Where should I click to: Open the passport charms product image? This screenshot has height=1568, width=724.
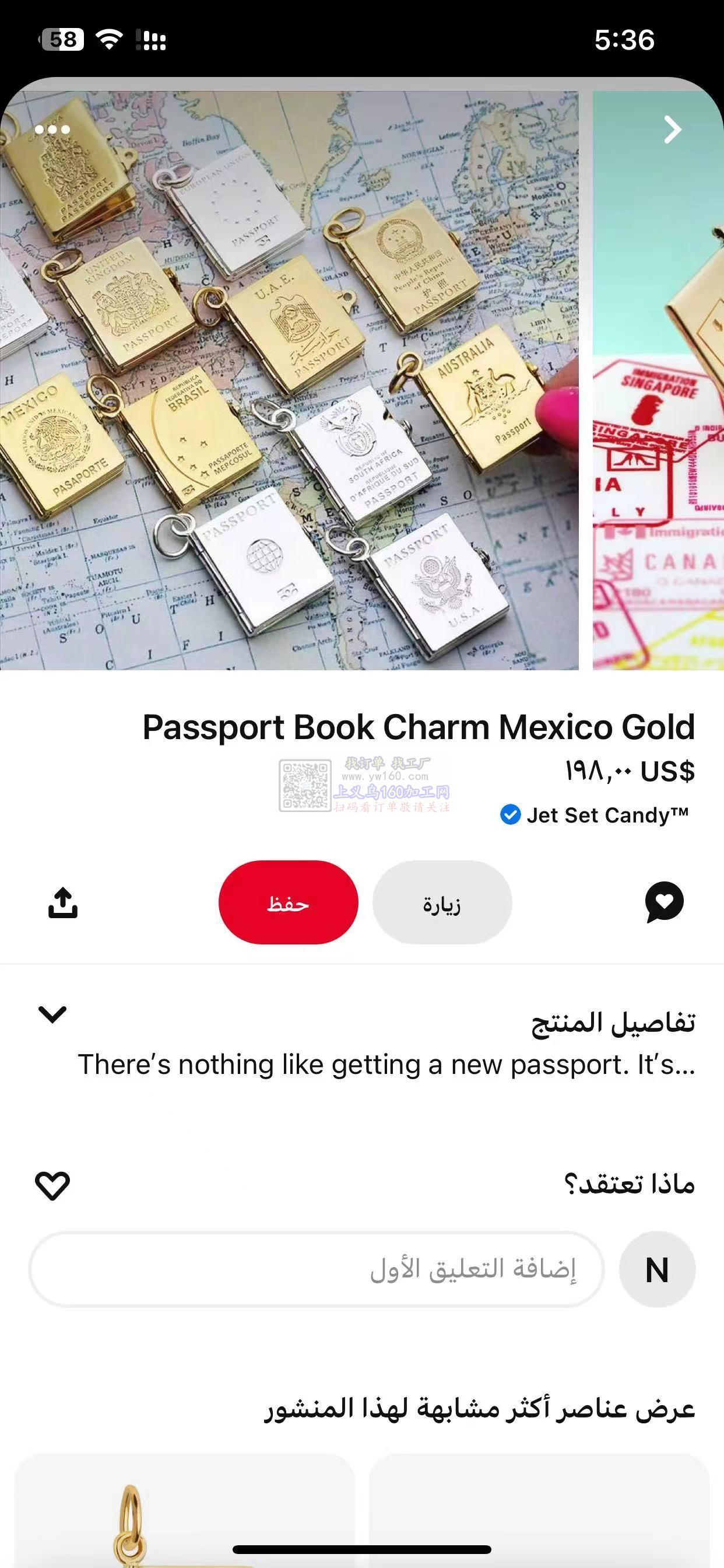coord(289,380)
